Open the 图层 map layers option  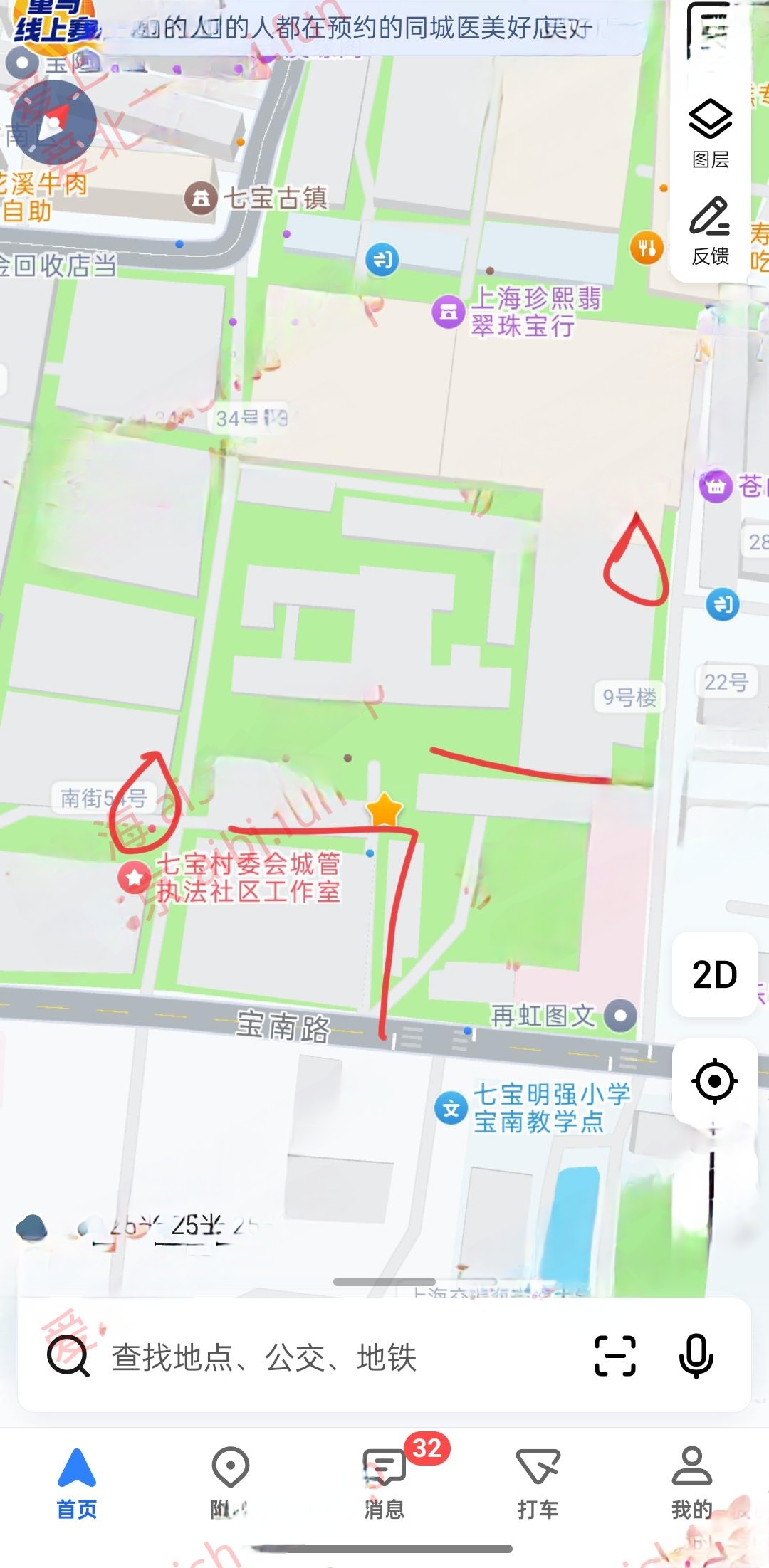710,132
